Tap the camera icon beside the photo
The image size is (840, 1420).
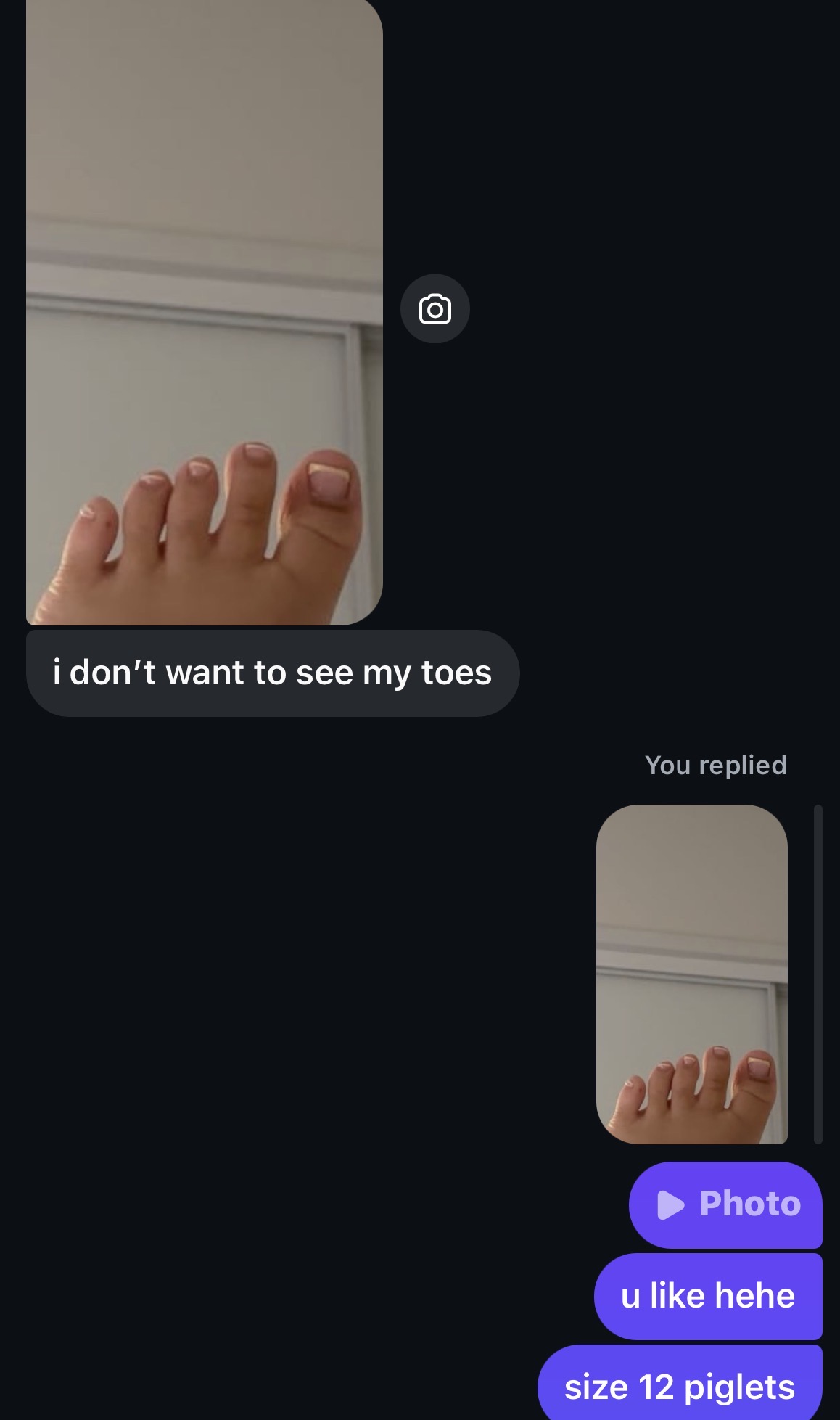pyautogui.click(x=435, y=309)
